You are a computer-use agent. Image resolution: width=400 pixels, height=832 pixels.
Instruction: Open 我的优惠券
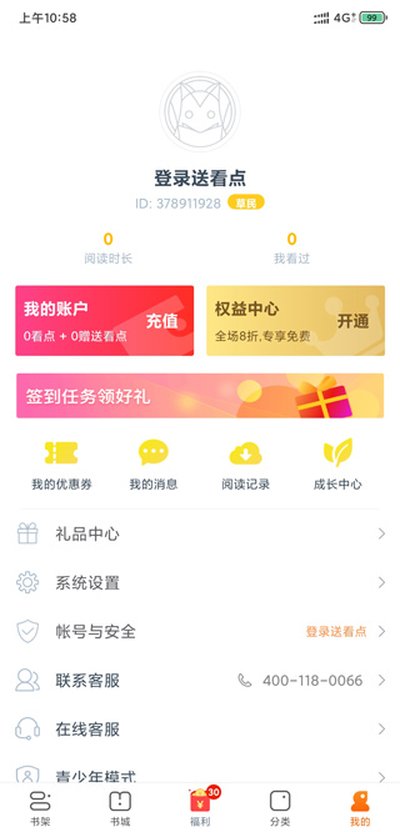(62, 464)
